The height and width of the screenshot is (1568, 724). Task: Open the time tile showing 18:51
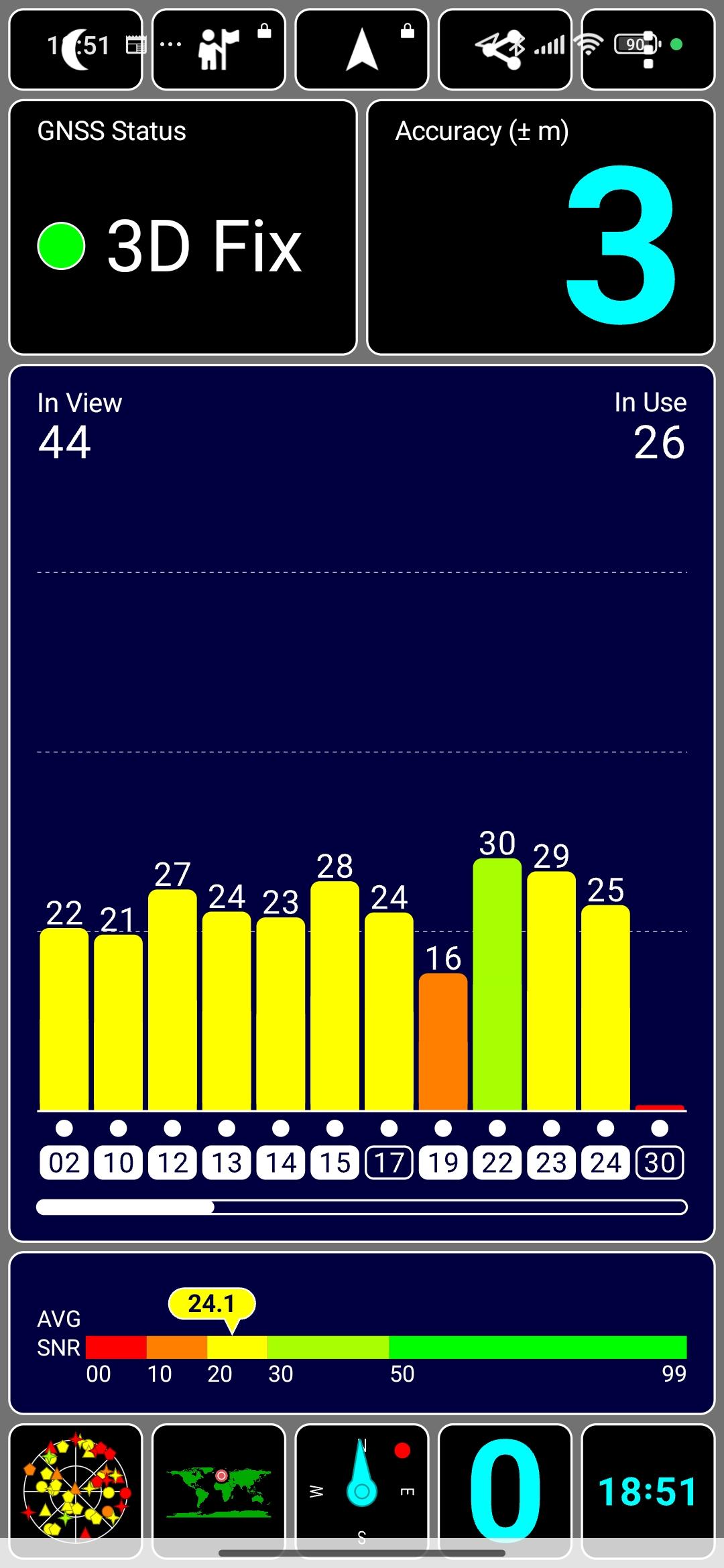point(648,1490)
